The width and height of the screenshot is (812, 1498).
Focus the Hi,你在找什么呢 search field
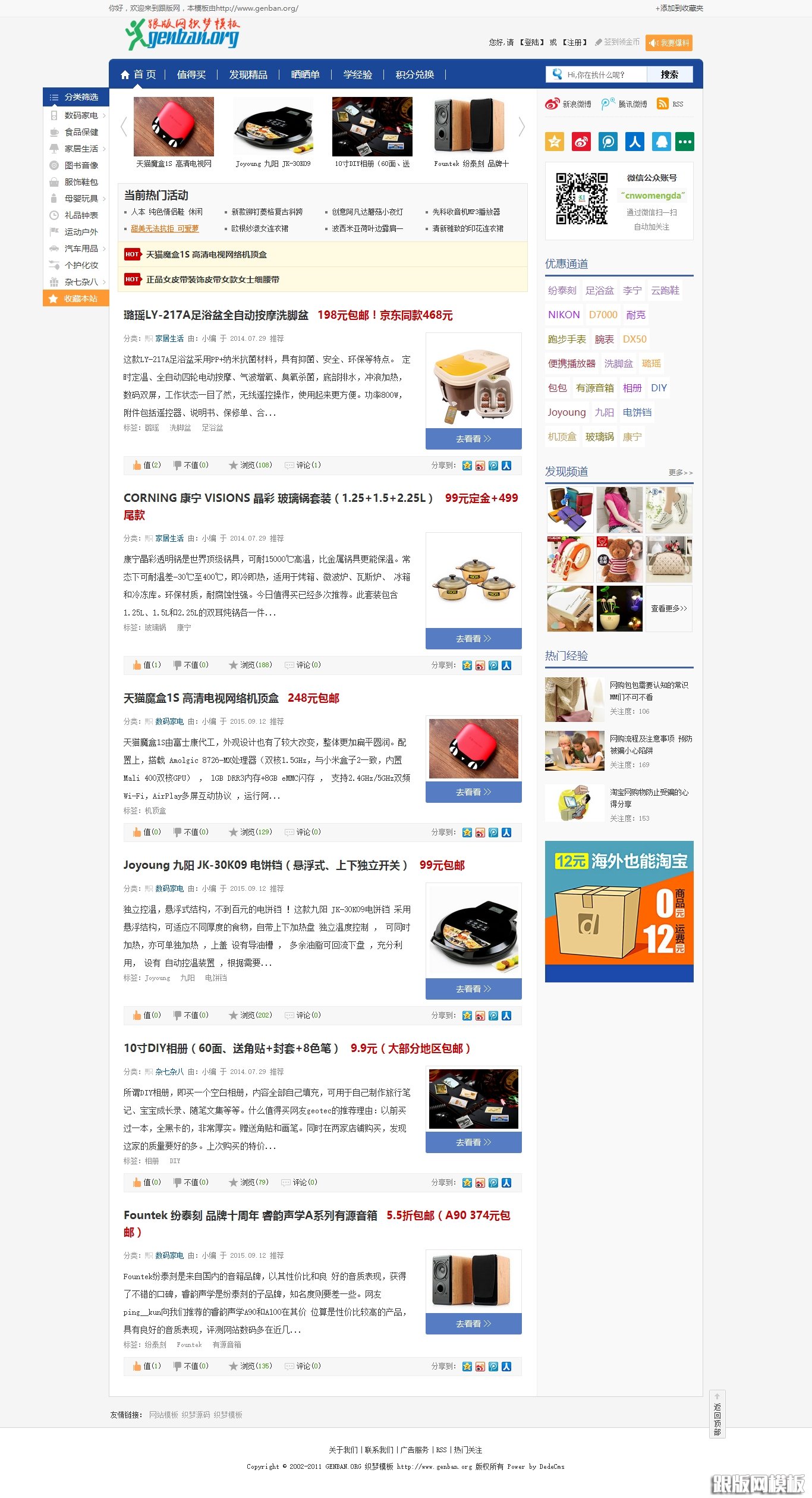click(597, 74)
